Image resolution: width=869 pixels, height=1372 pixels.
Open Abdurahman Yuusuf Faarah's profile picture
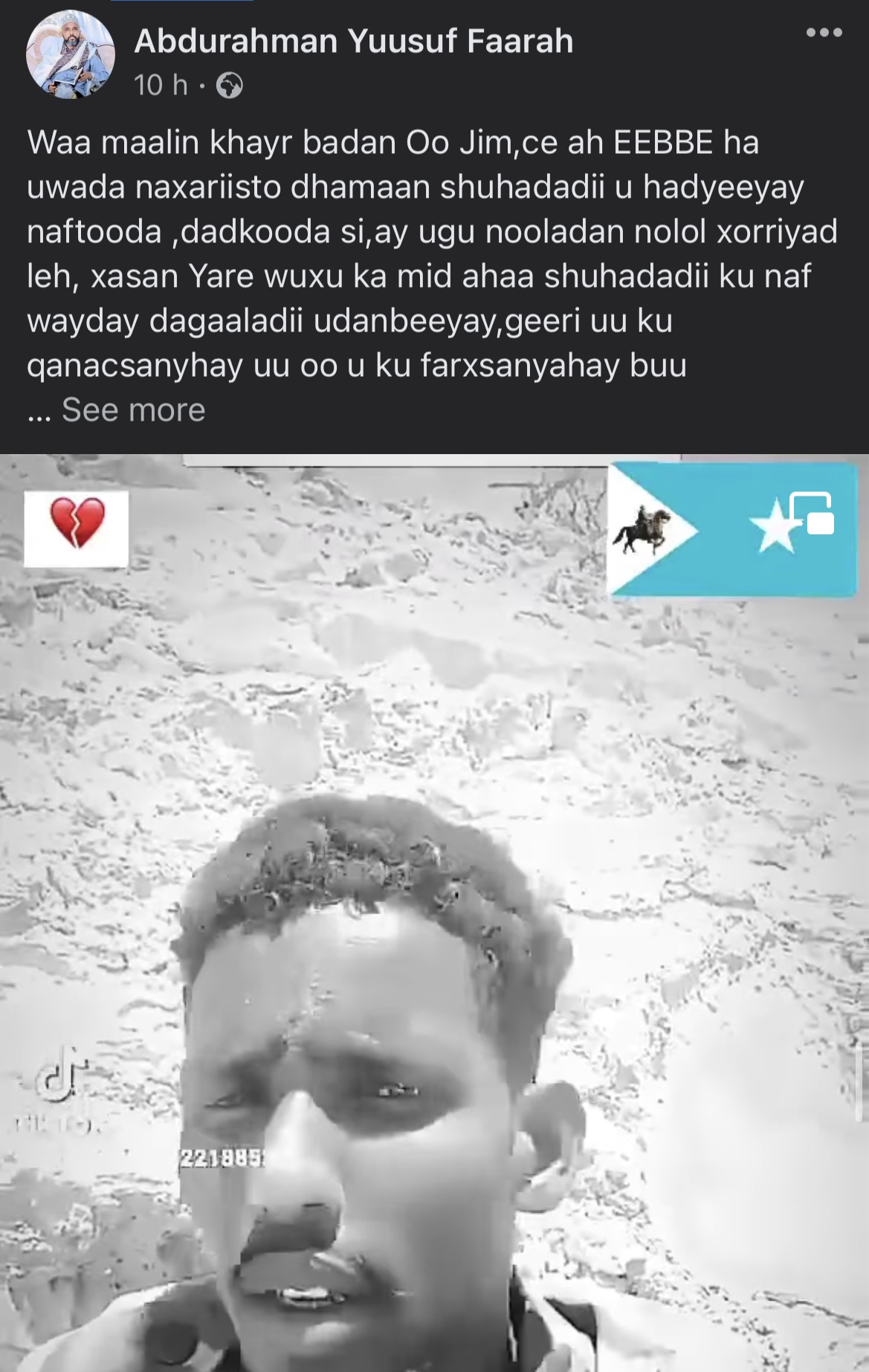[71, 54]
